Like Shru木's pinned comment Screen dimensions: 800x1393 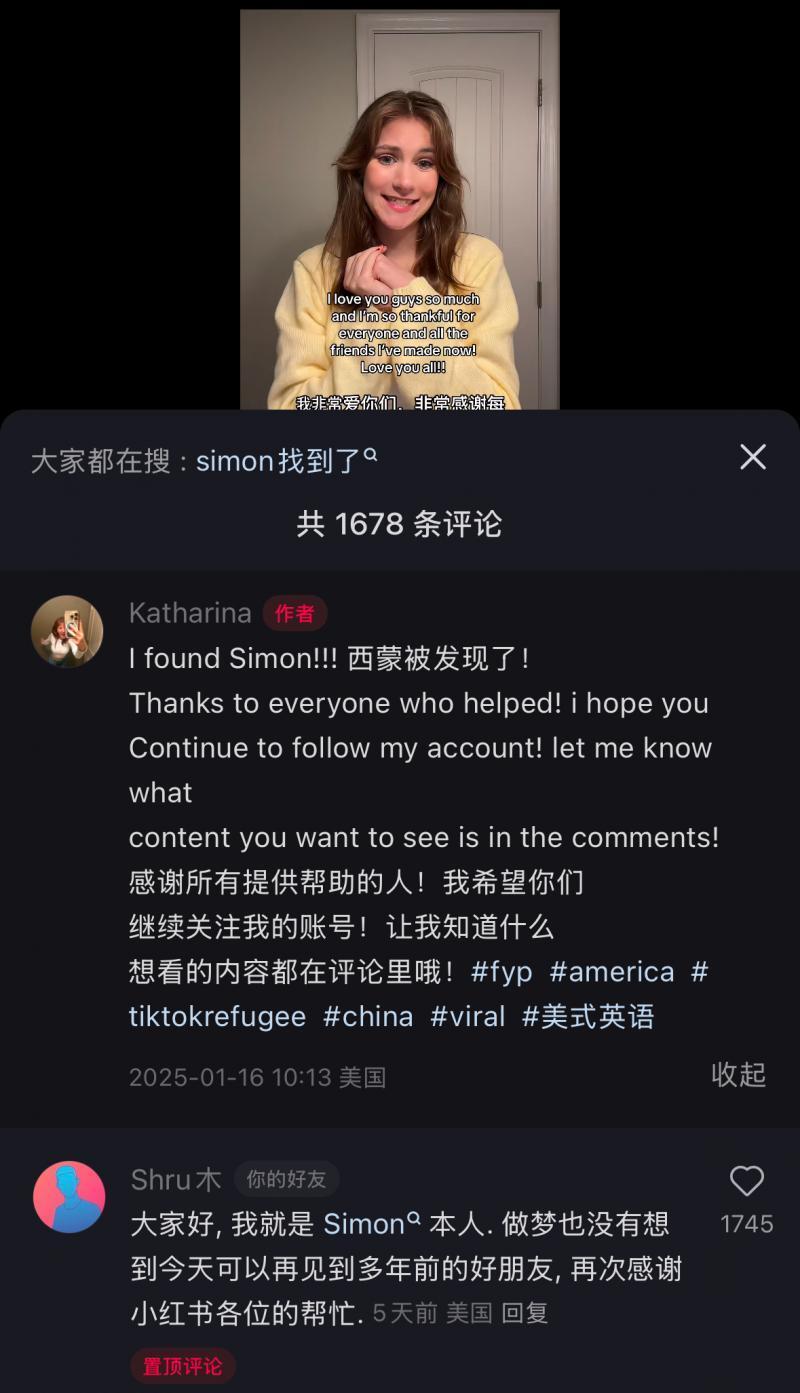[746, 1182]
